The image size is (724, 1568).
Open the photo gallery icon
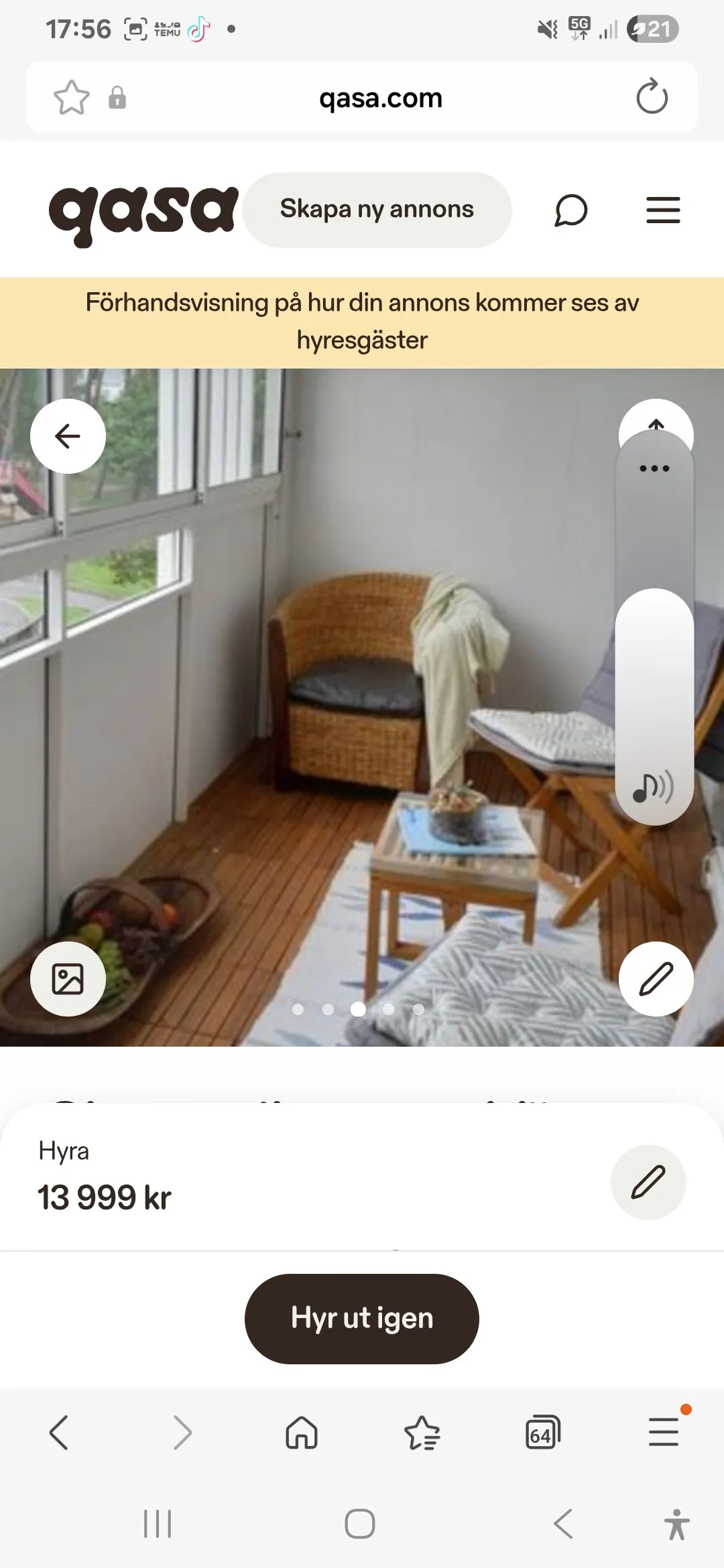tap(68, 979)
